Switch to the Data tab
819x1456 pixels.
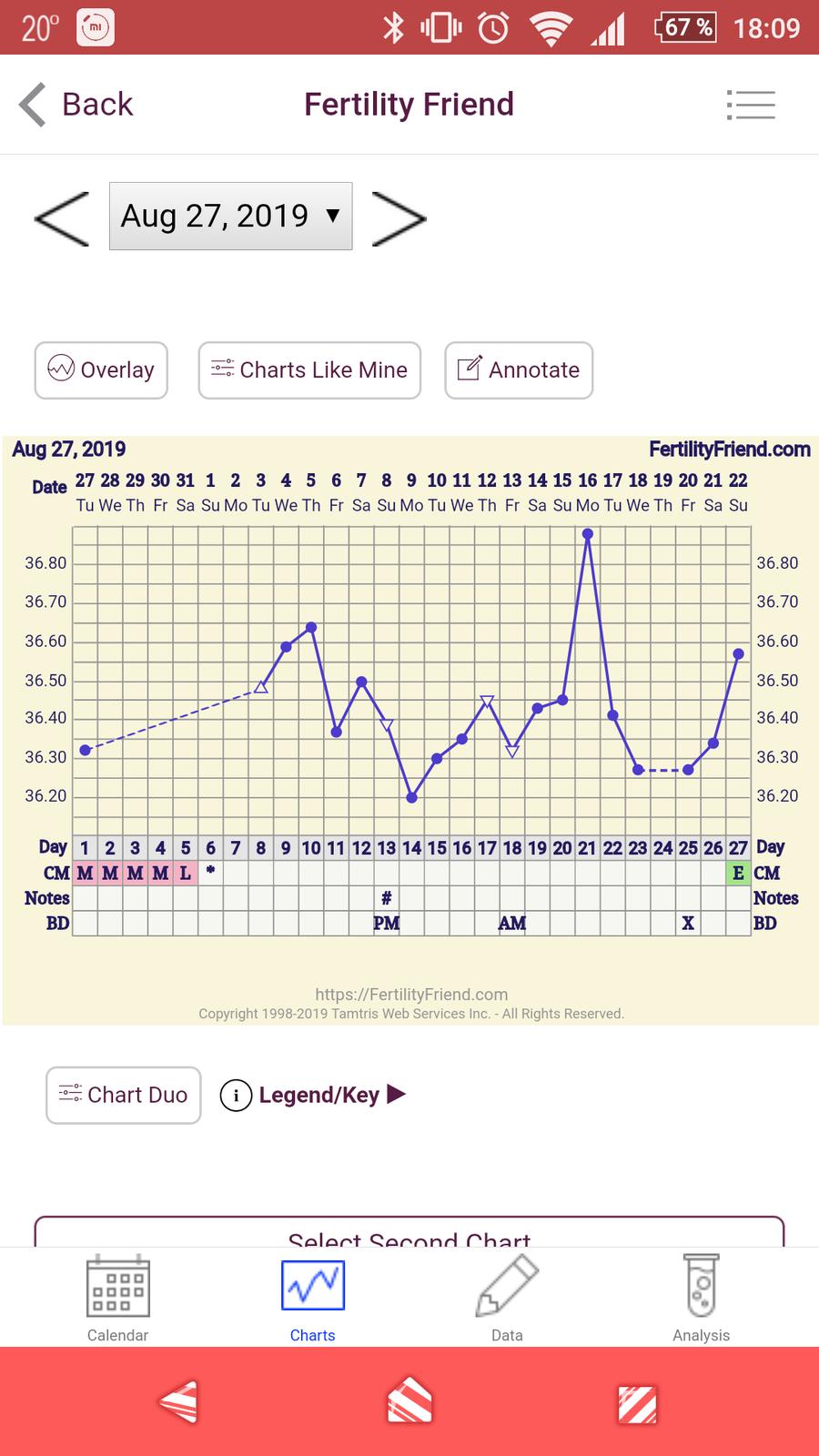coord(507,1297)
